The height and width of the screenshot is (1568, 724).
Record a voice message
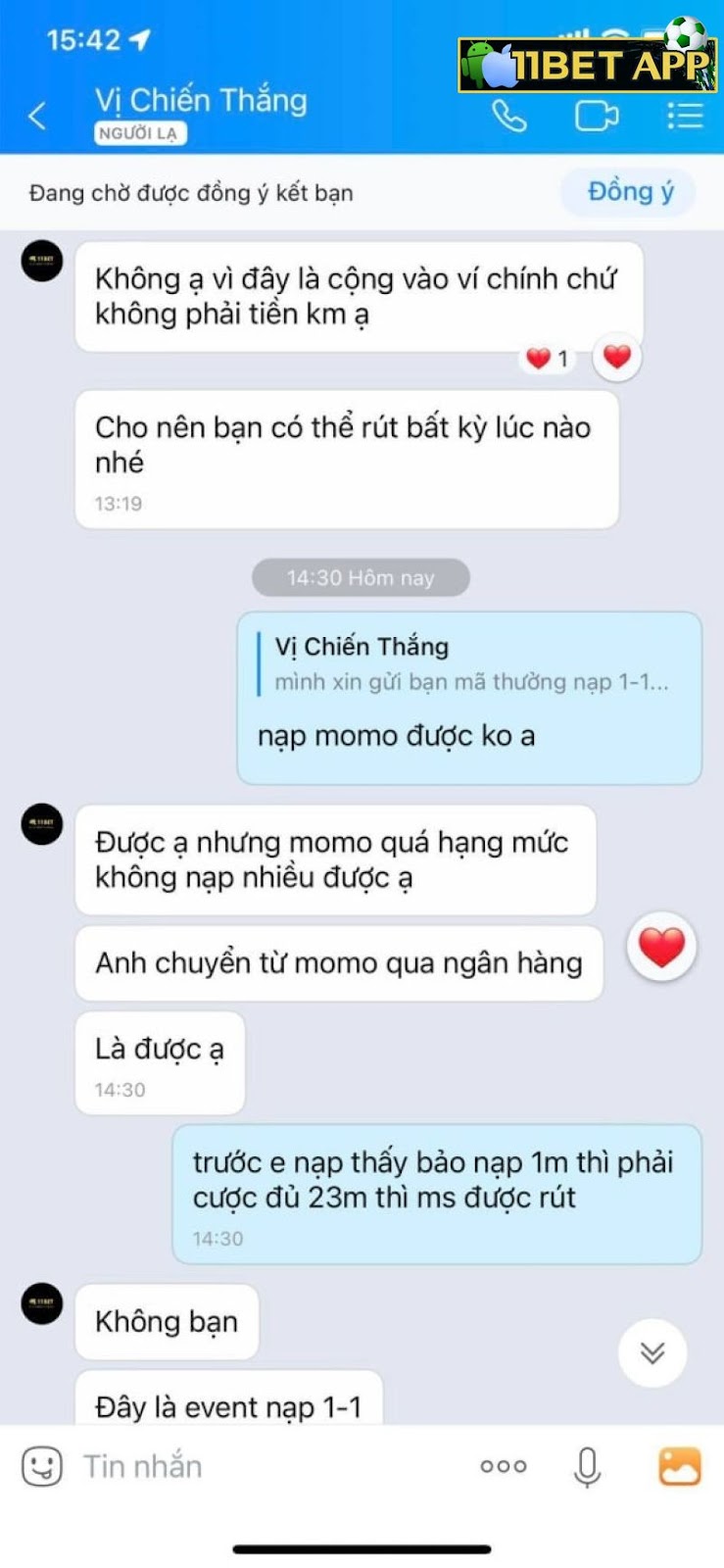[x=587, y=1467]
